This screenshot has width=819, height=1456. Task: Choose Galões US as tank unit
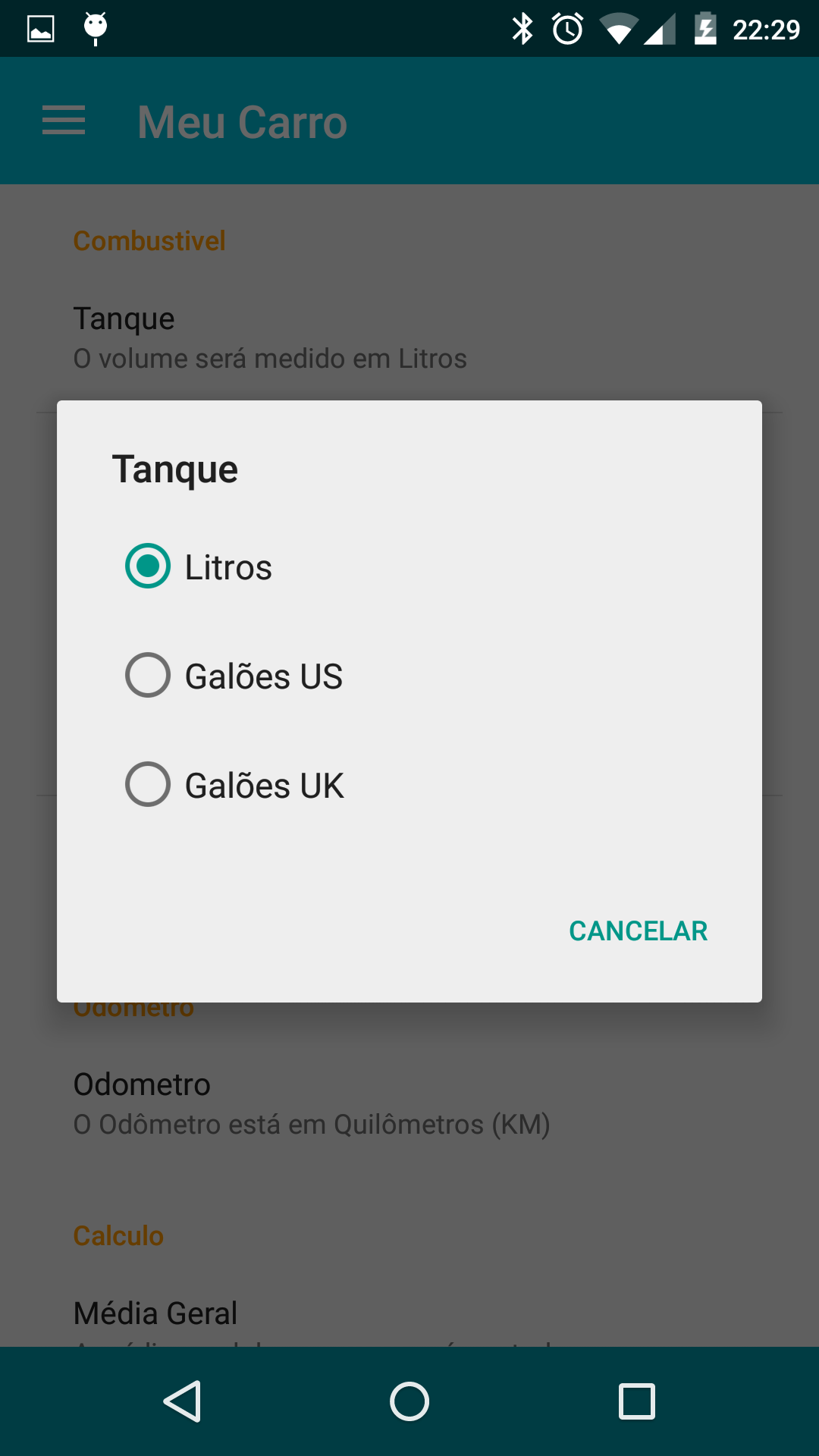(x=409, y=676)
